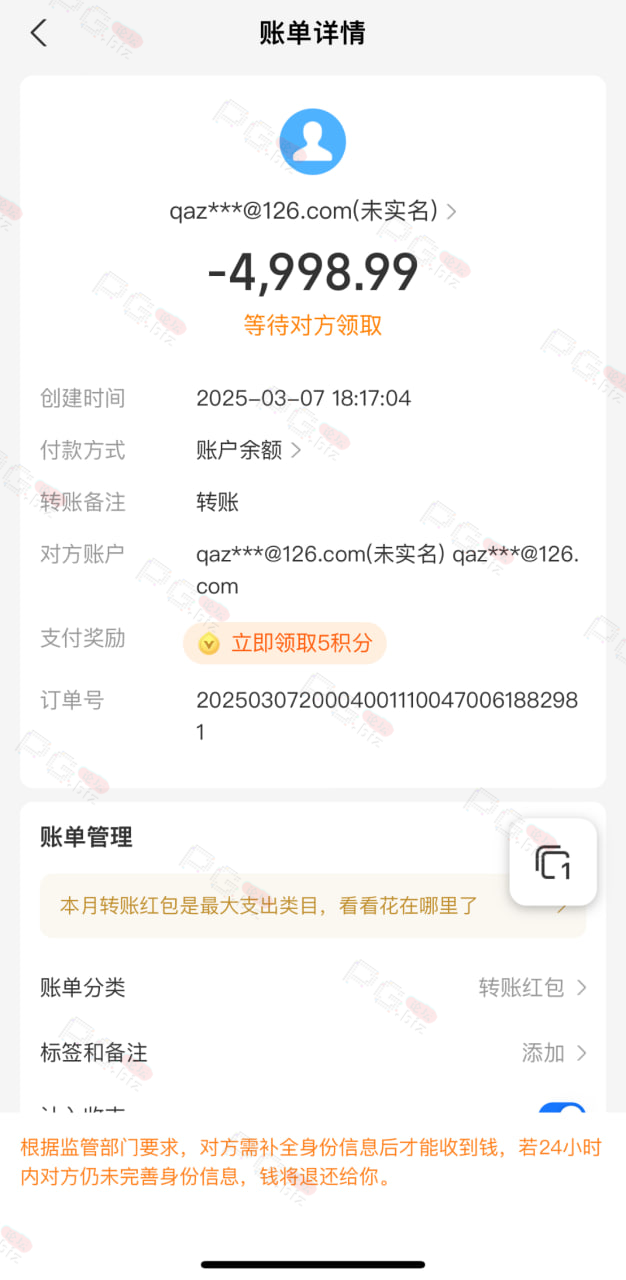Open the monthly spending banner 本月转账红包

[313, 906]
